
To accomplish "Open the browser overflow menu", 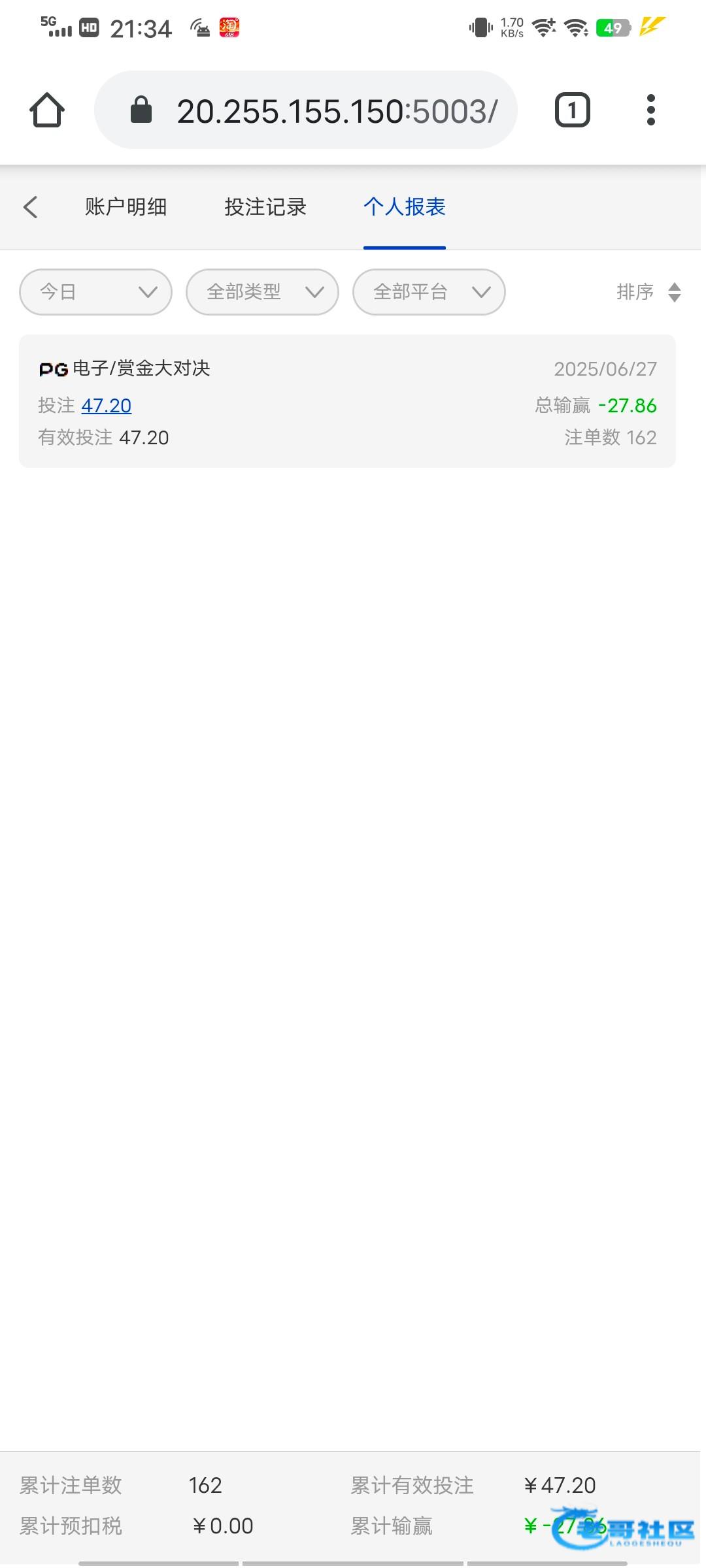I will pyautogui.click(x=650, y=110).
